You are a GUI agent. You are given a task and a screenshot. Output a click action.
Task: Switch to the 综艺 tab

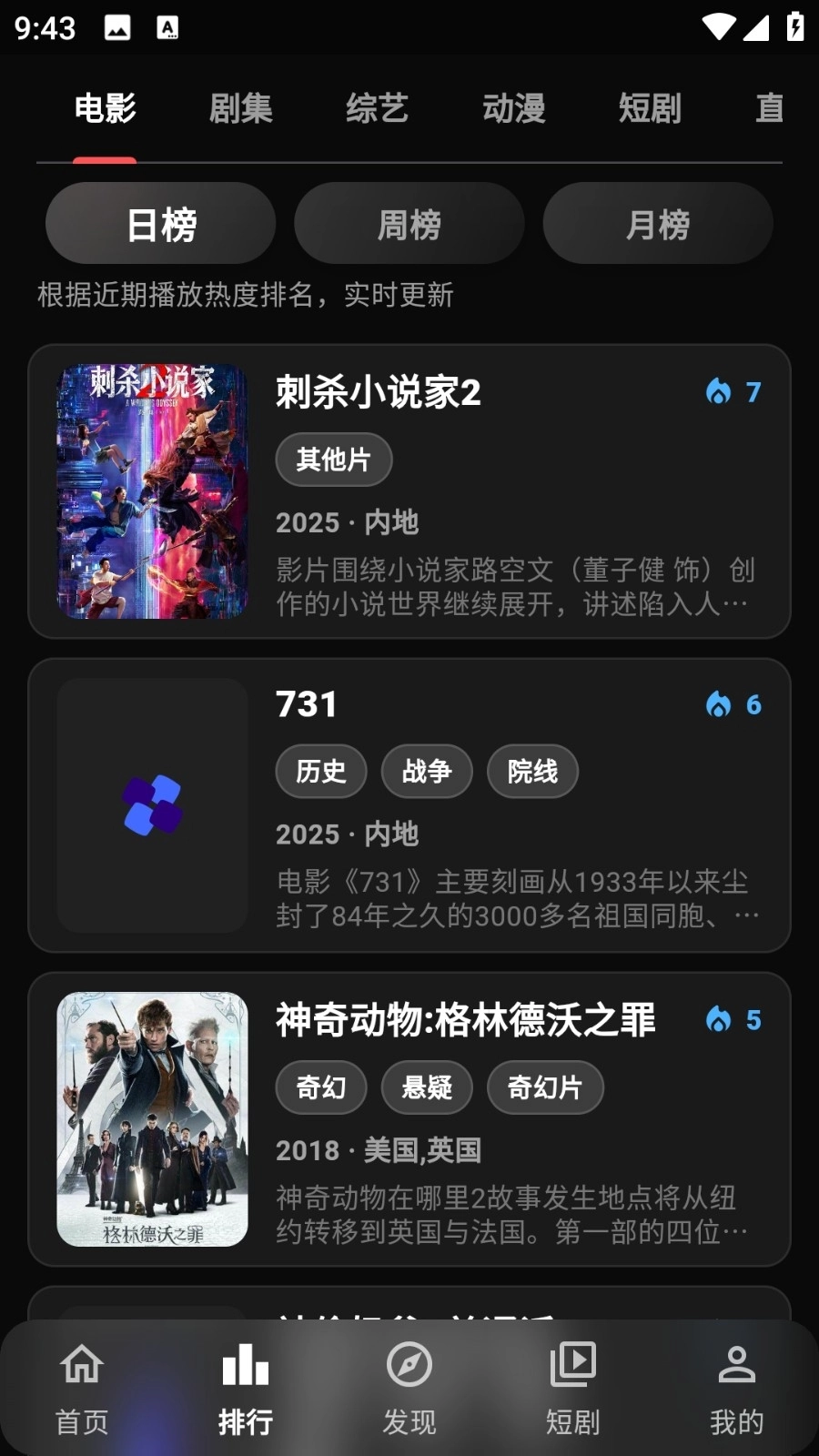pyautogui.click(x=377, y=108)
